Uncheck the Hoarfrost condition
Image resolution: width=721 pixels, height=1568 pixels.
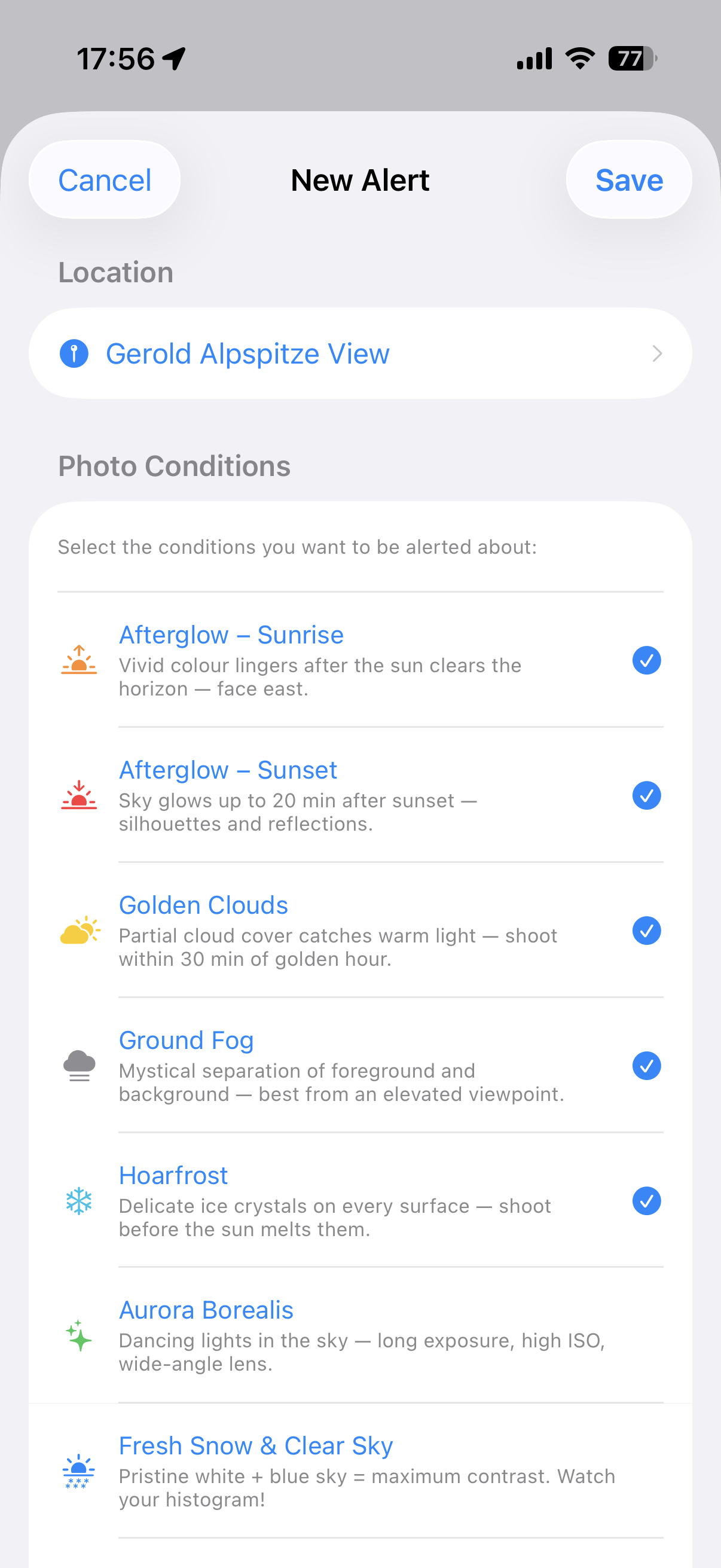coord(647,1200)
